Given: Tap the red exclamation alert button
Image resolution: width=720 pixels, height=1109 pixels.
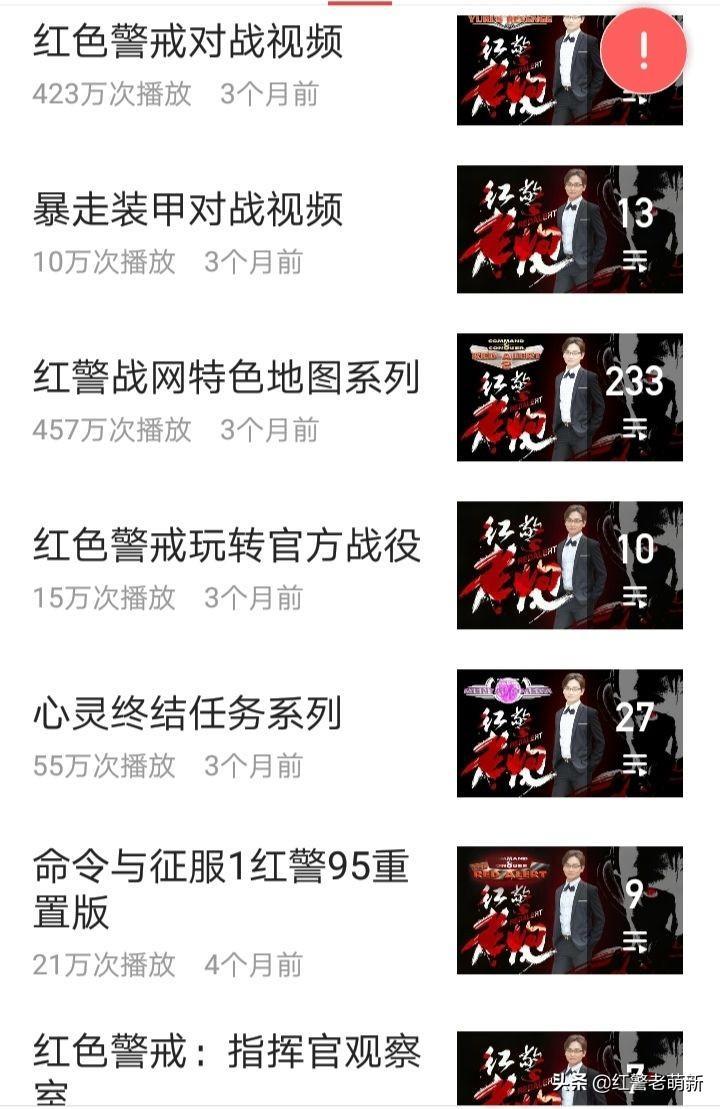Looking at the screenshot, I should (644, 48).
